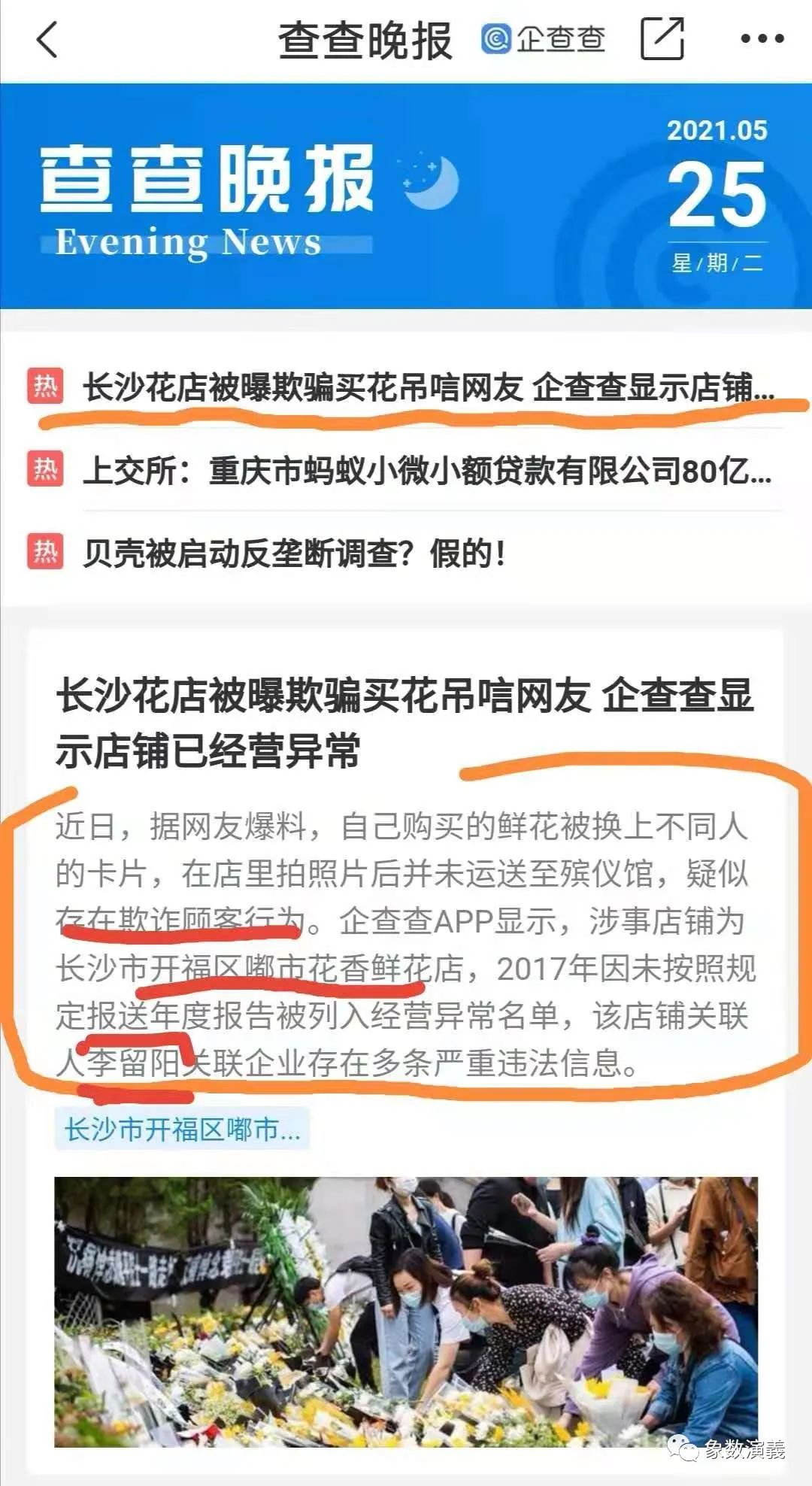Go back from 查查晚报
812x1486 pixels.
47,40
